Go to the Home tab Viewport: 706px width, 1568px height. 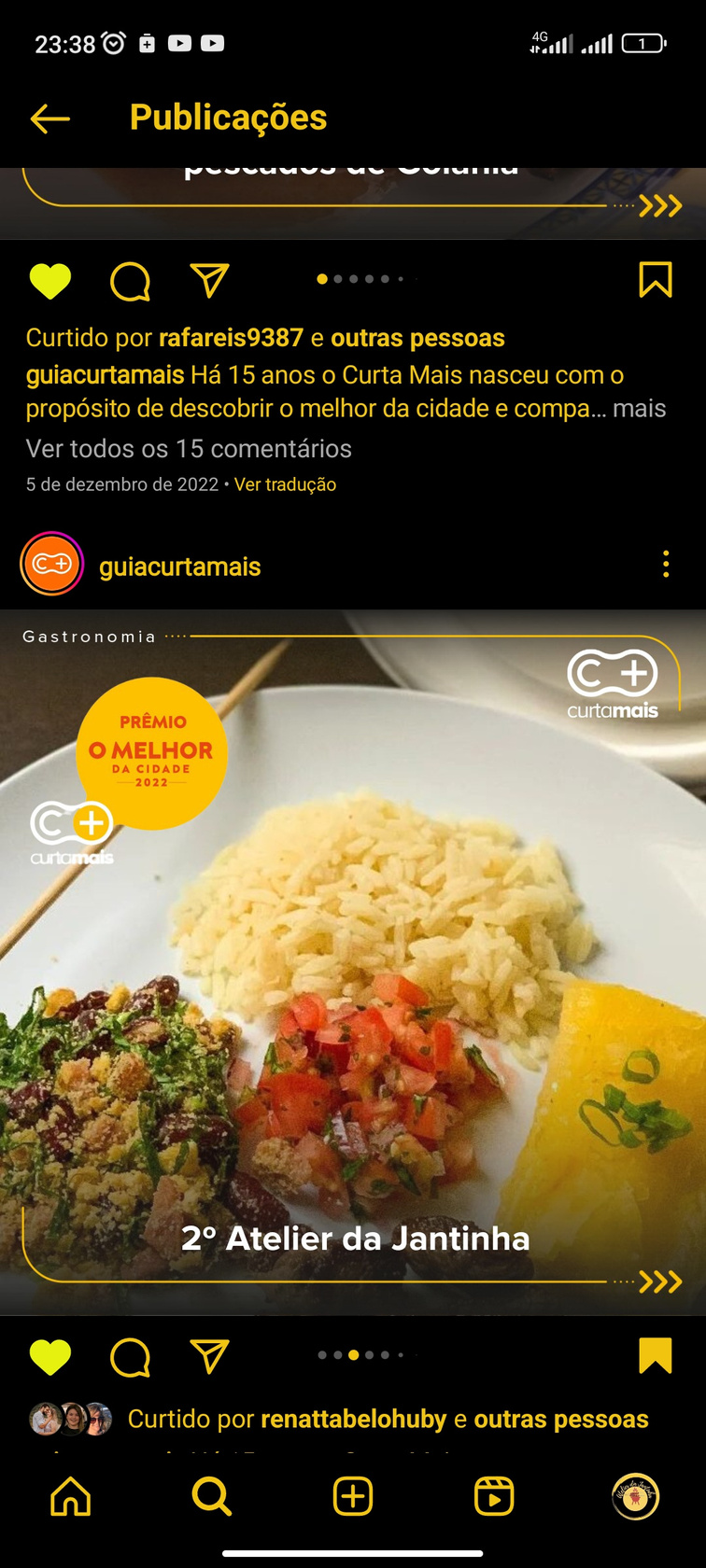(71, 1496)
